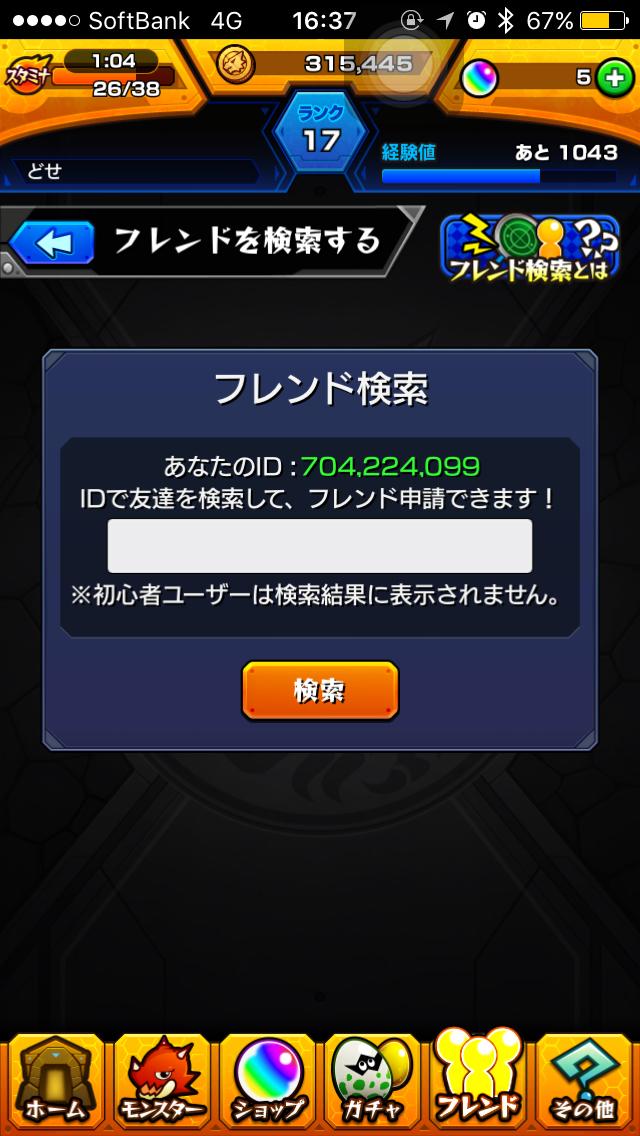
Task: Open the フレンド検索とは help banner
Action: click(531, 244)
